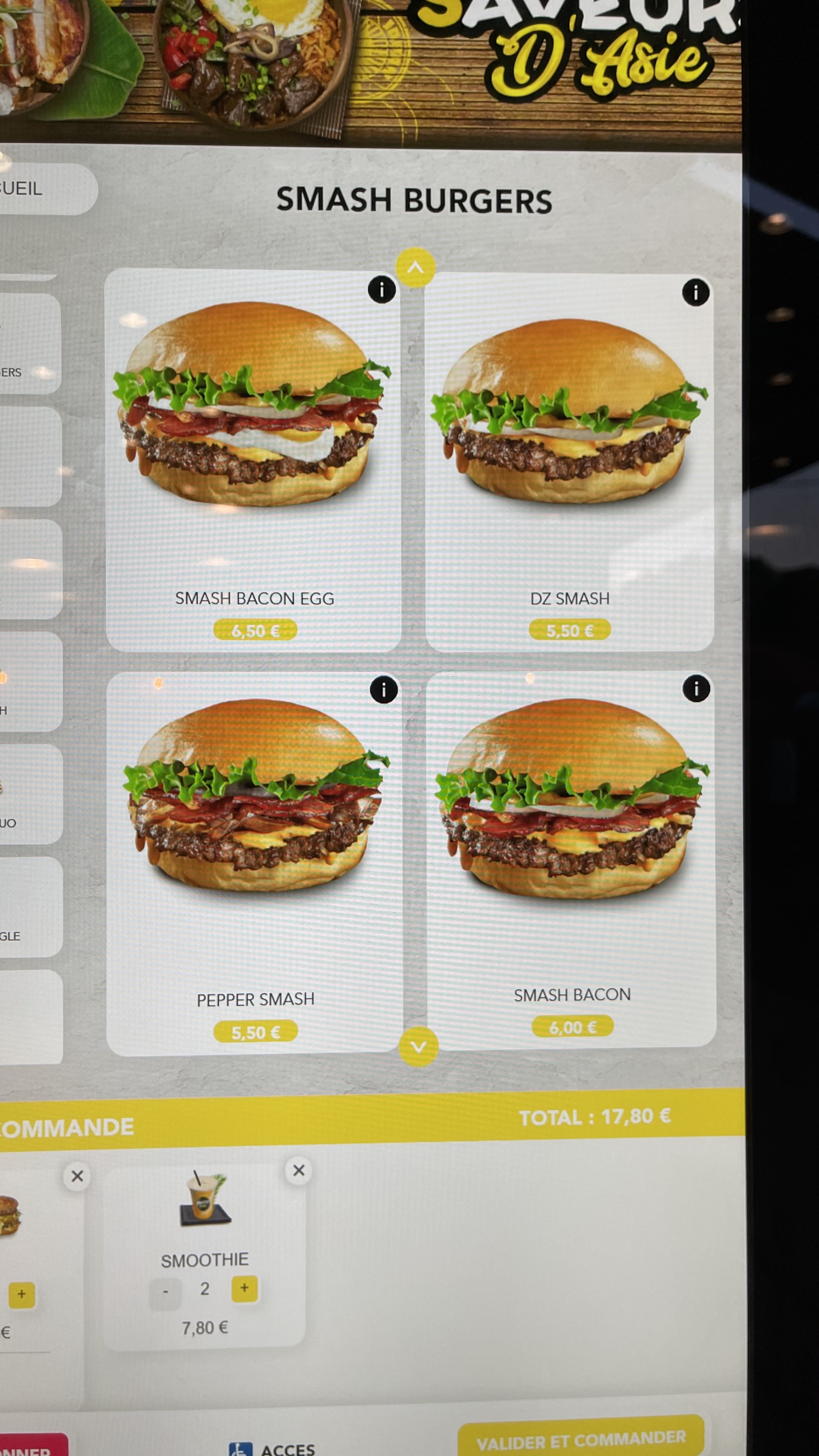
Task: Increase Smoothie quantity with plus
Action: pyautogui.click(x=244, y=1288)
